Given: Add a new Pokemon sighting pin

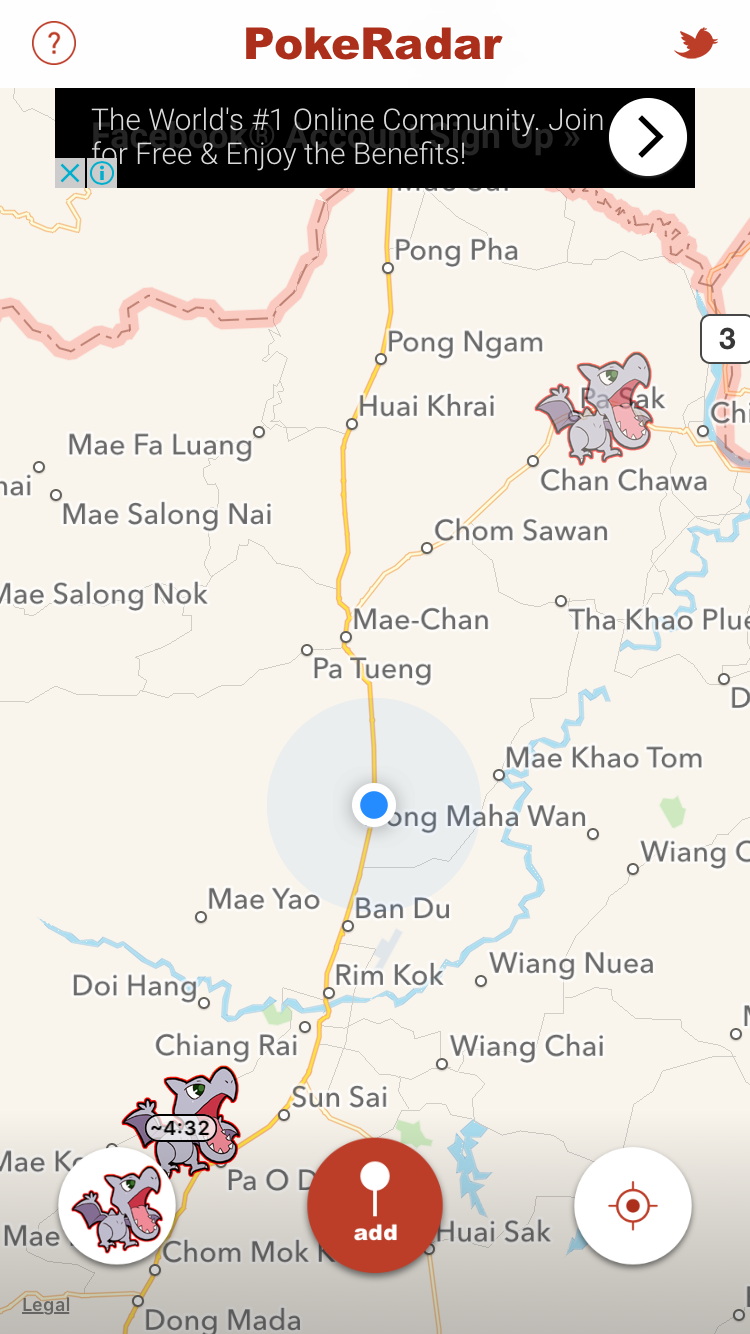Looking at the screenshot, I should [375, 1206].
